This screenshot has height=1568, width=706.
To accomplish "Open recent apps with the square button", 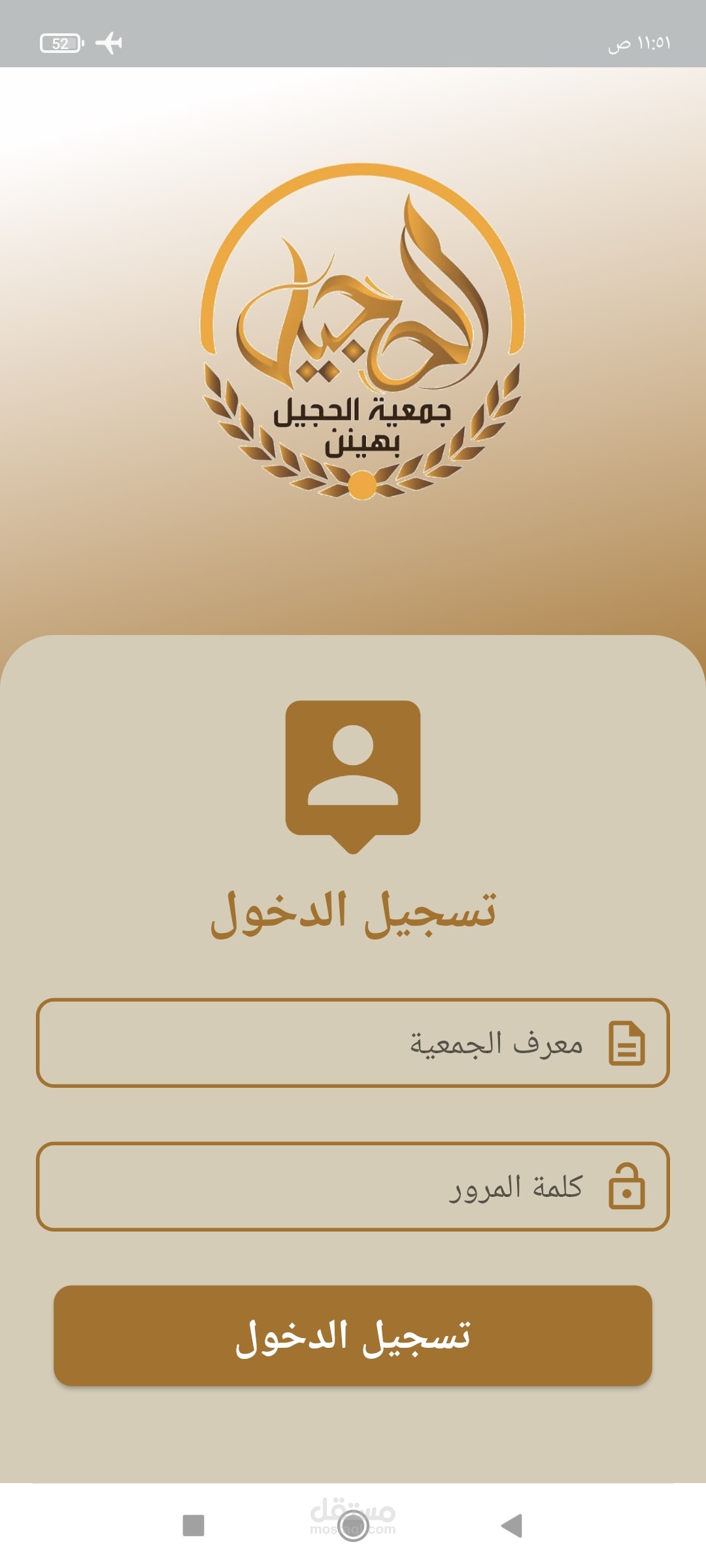I will pos(193,1526).
